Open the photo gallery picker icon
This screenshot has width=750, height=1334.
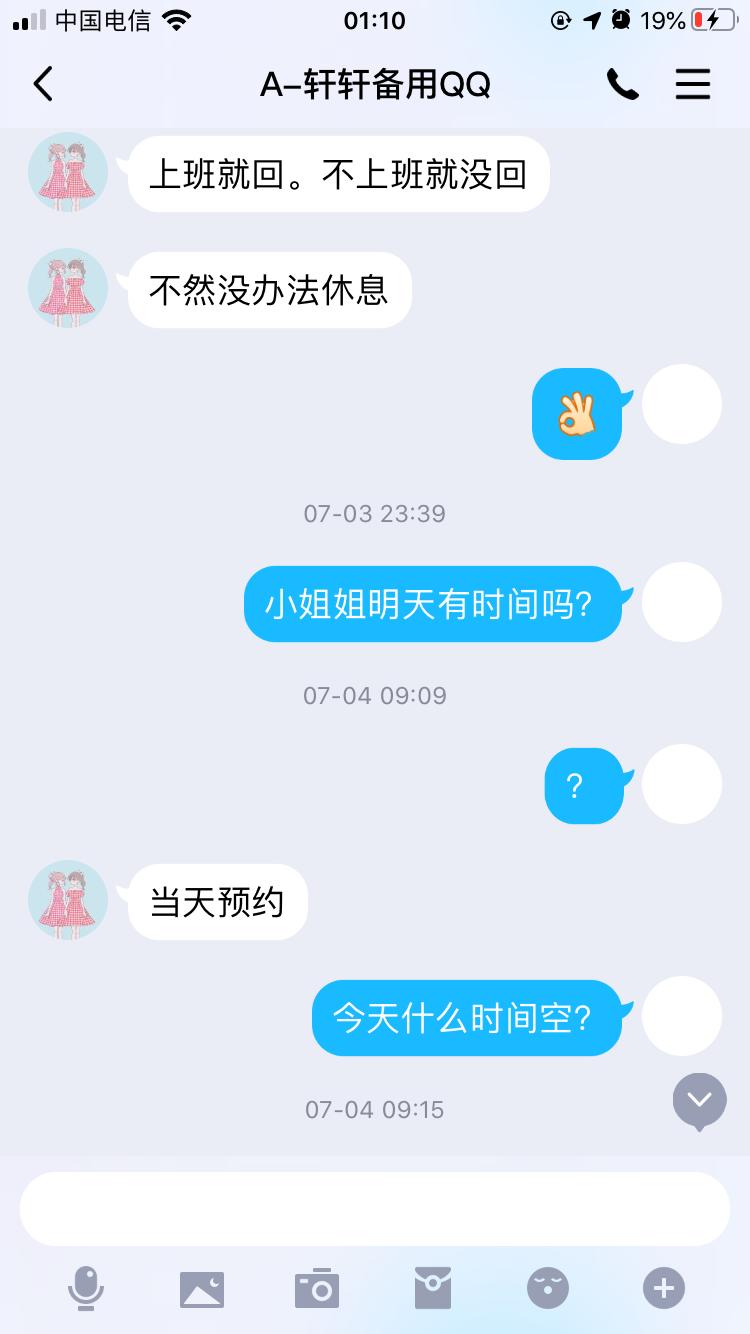[x=202, y=1289]
